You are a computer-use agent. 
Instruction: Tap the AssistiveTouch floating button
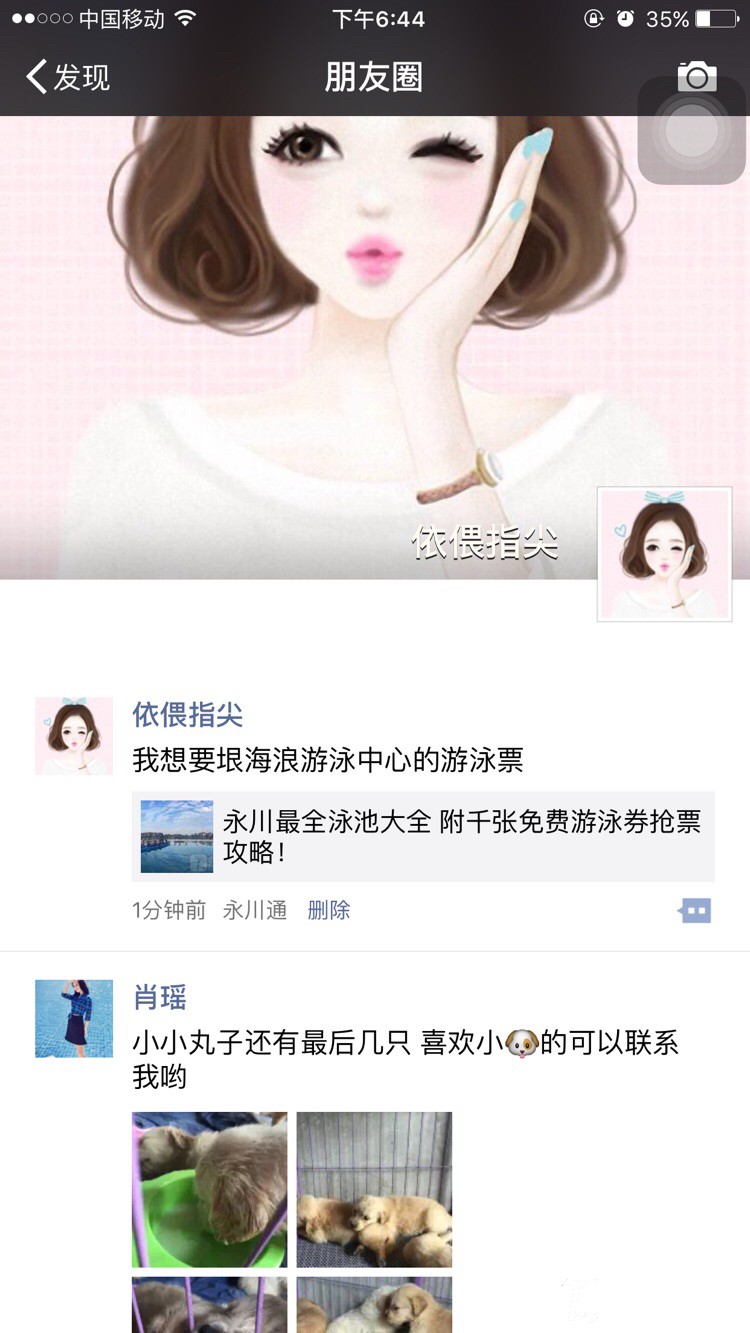(x=692, y=131)
